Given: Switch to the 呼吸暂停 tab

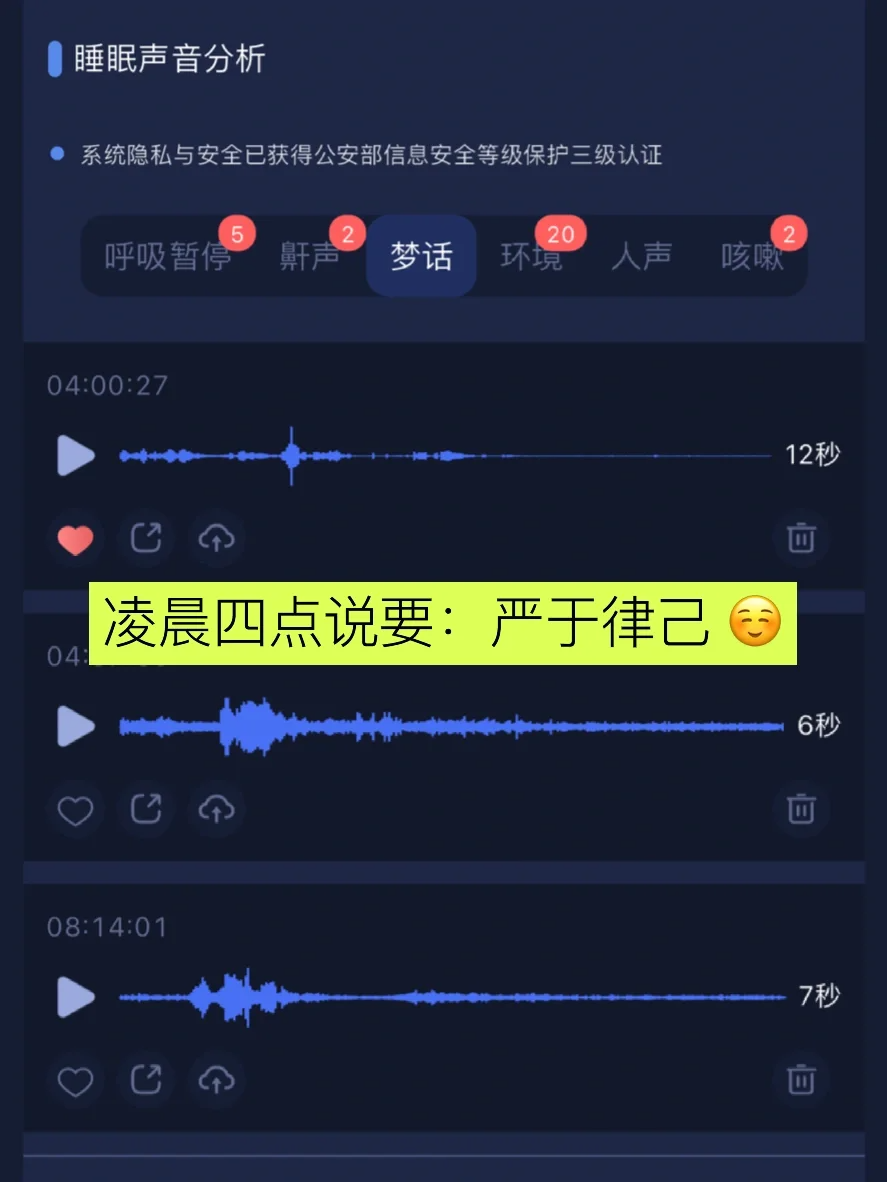Looking at the screenshot, I should (167, 257).
